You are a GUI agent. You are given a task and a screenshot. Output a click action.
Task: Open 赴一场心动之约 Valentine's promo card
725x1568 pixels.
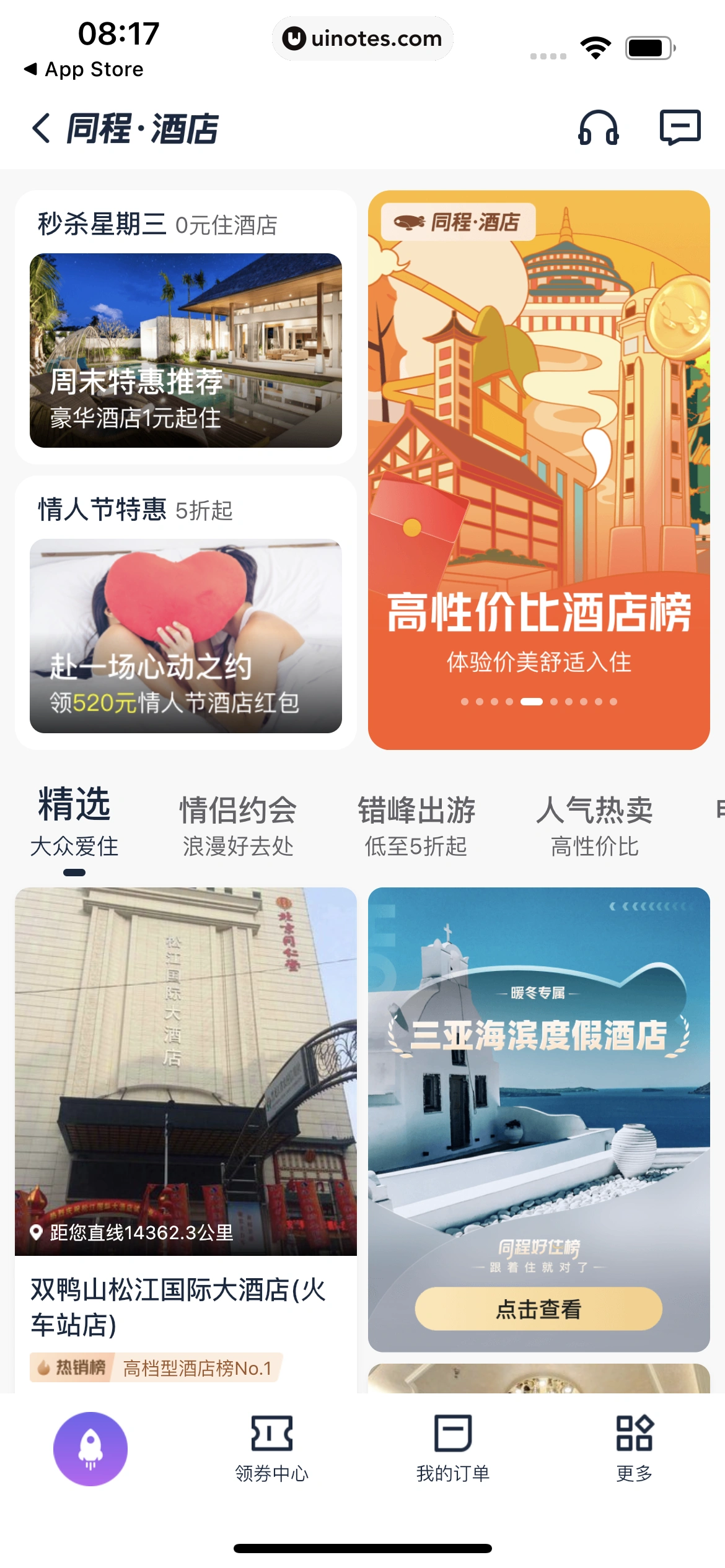186,635
